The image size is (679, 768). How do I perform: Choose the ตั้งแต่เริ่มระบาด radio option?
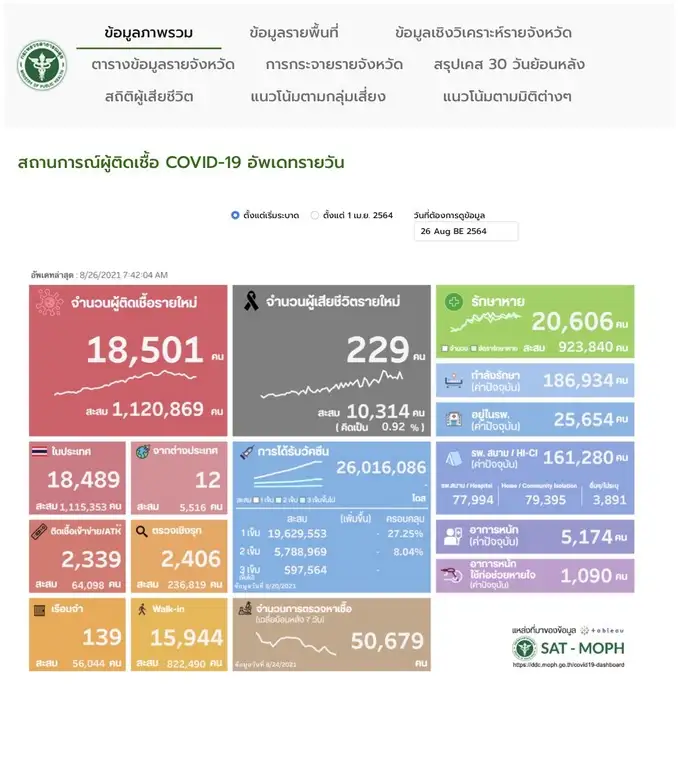pyautogui.click(x=236, y=215)
